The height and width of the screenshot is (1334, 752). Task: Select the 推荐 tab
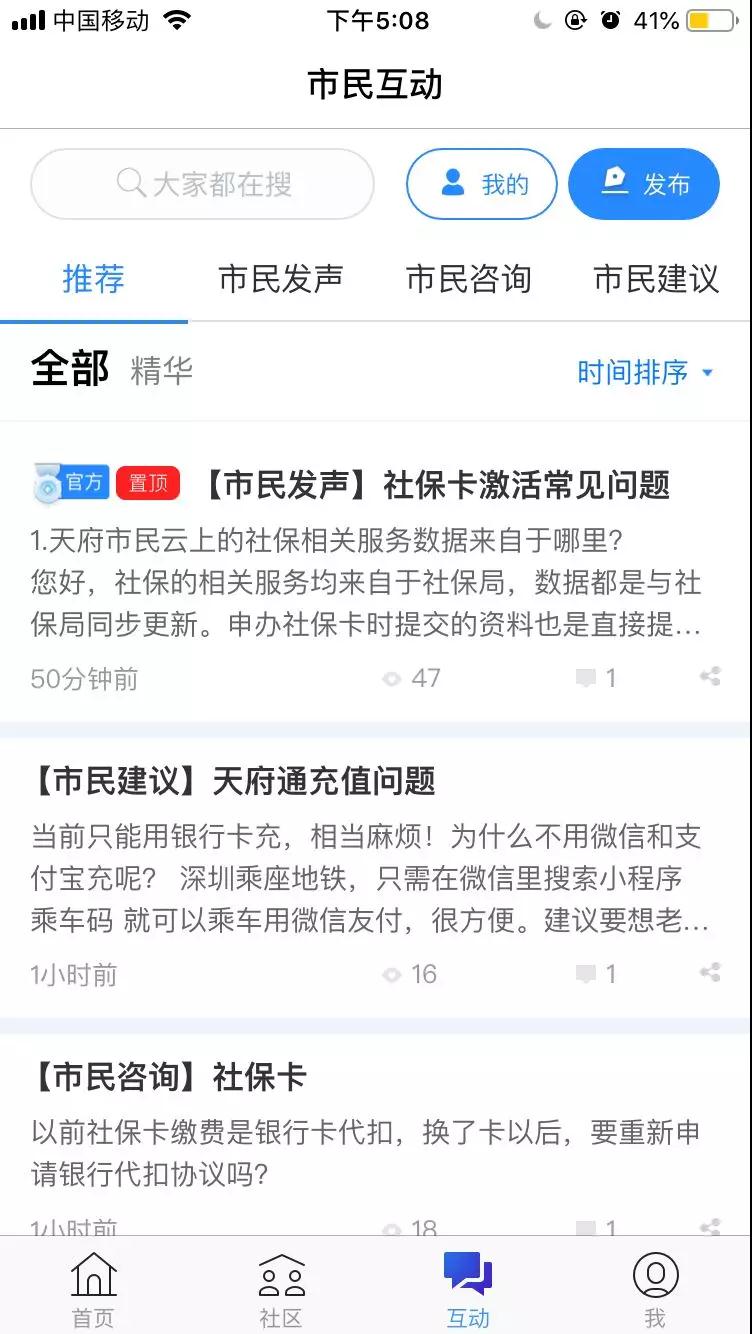94,279
